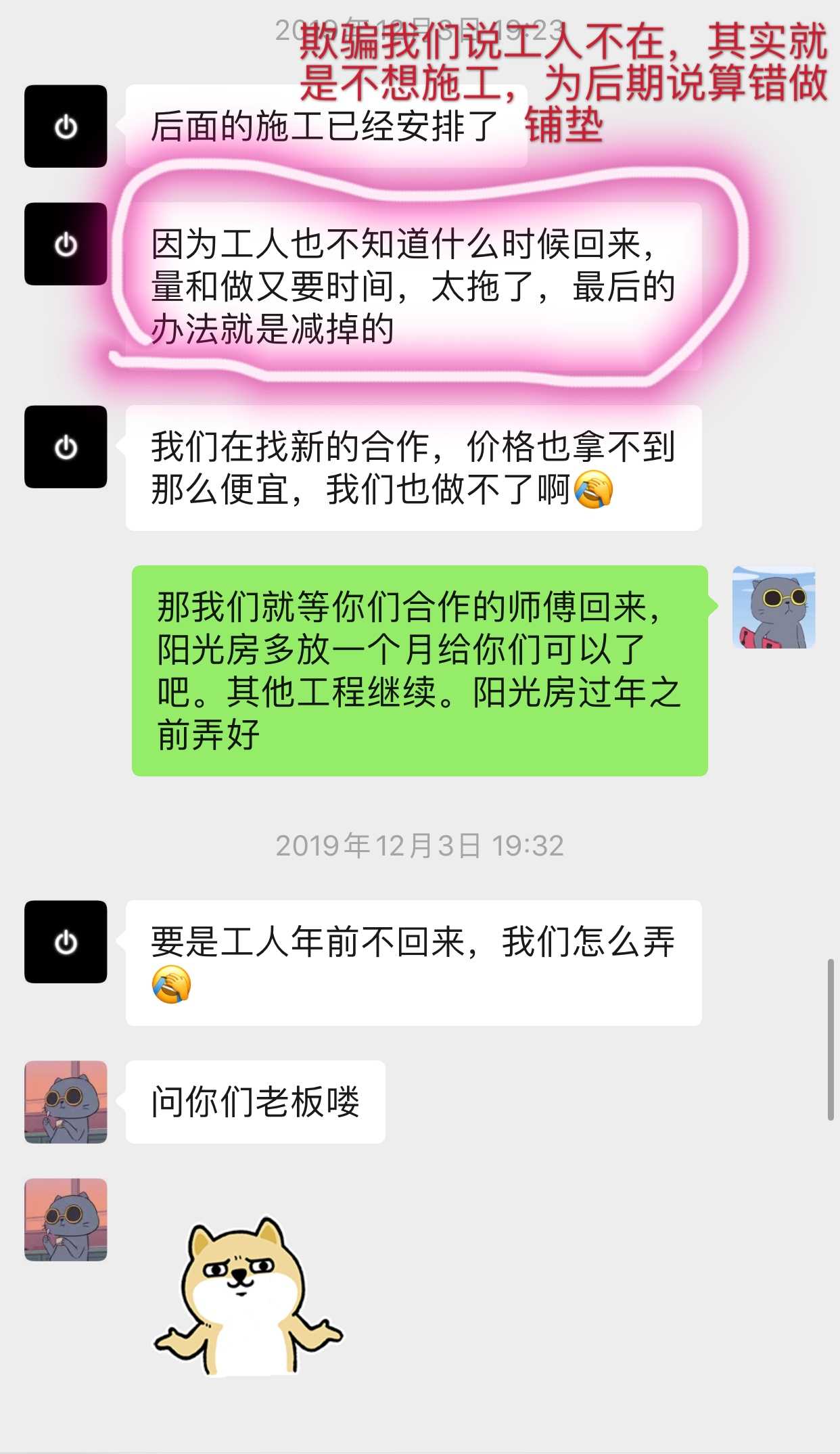The height and width of the screenshot is (1454, 840).
Task: Open the shrugging dog sticker
Action: [x=248, y=1296]
